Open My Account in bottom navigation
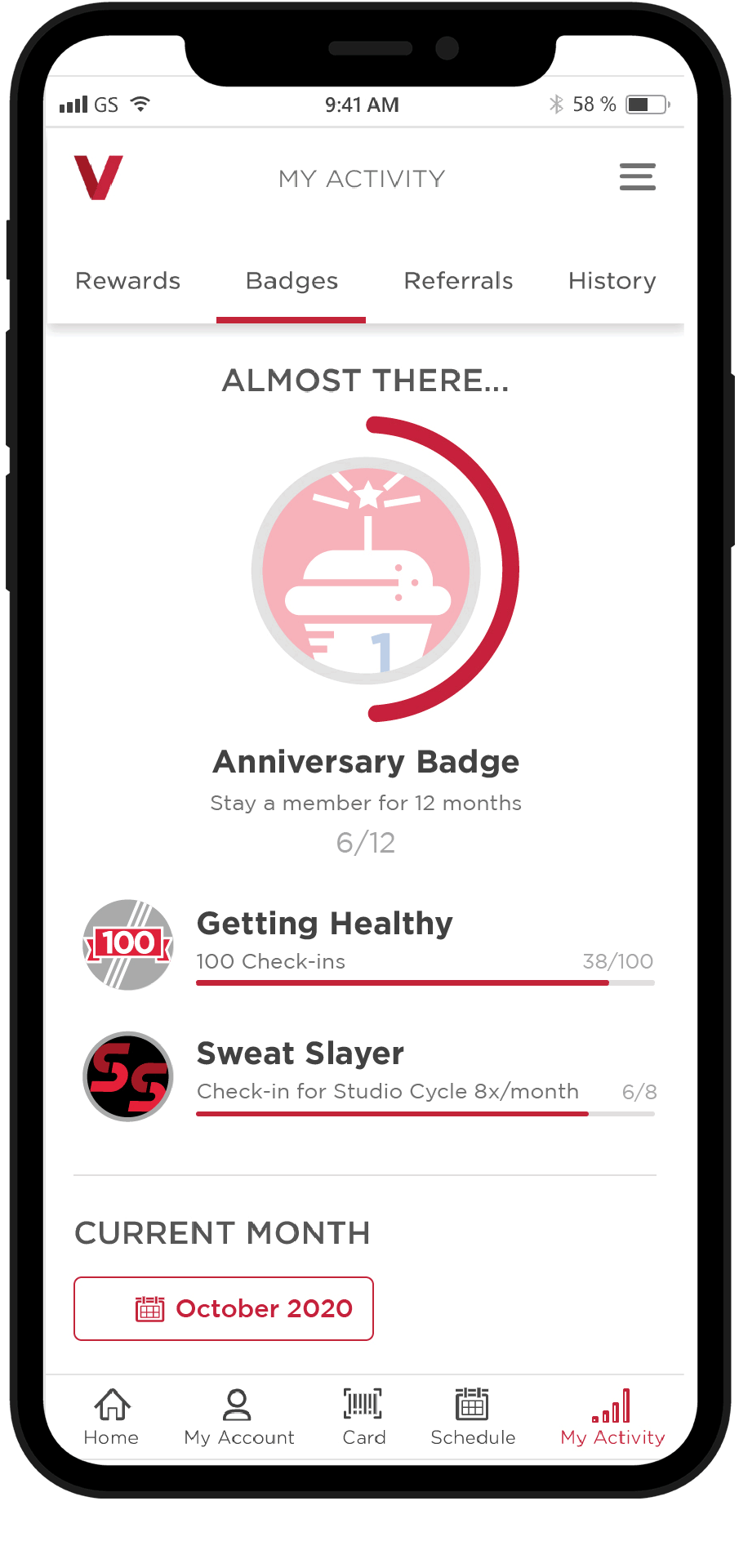 (238, 1418)
